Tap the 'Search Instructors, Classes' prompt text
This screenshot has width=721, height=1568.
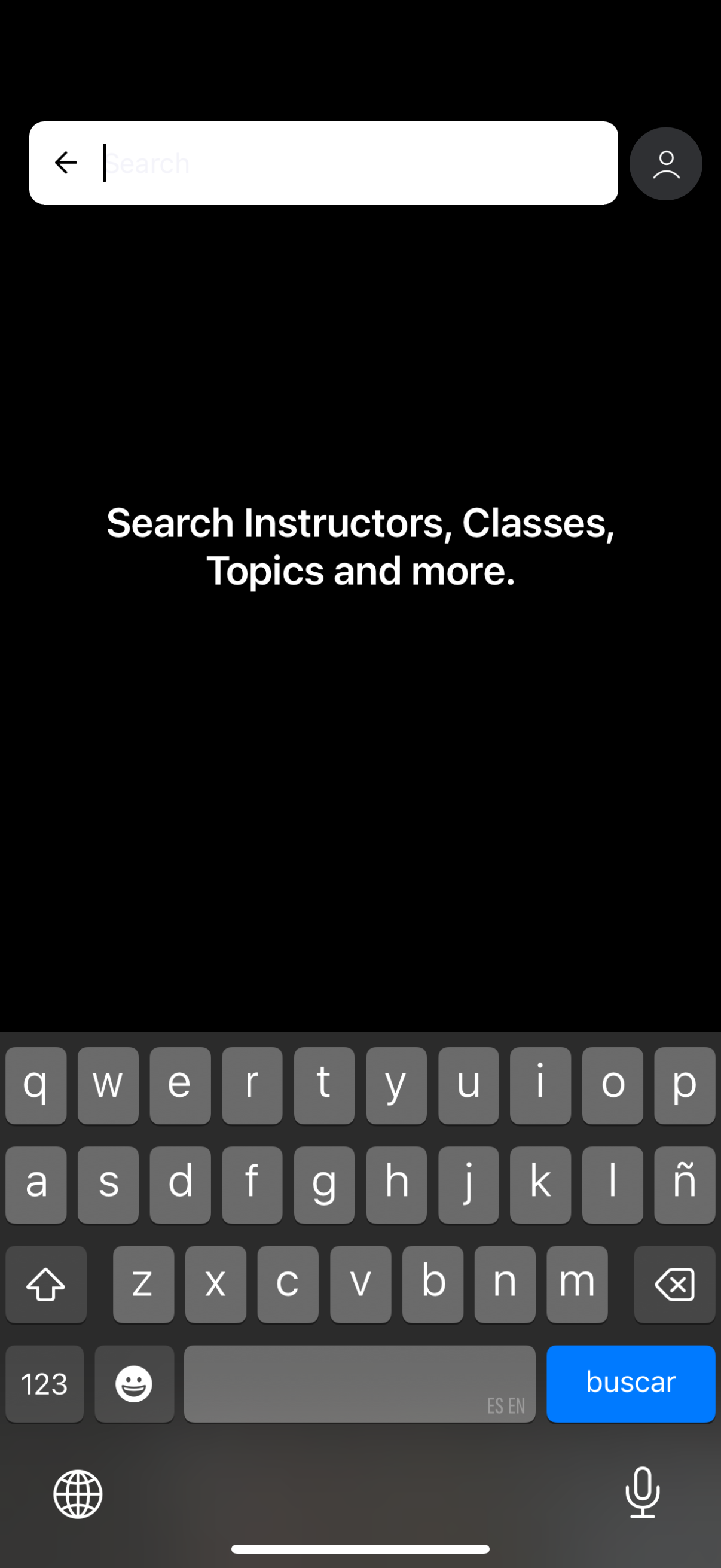coord(360,546)
